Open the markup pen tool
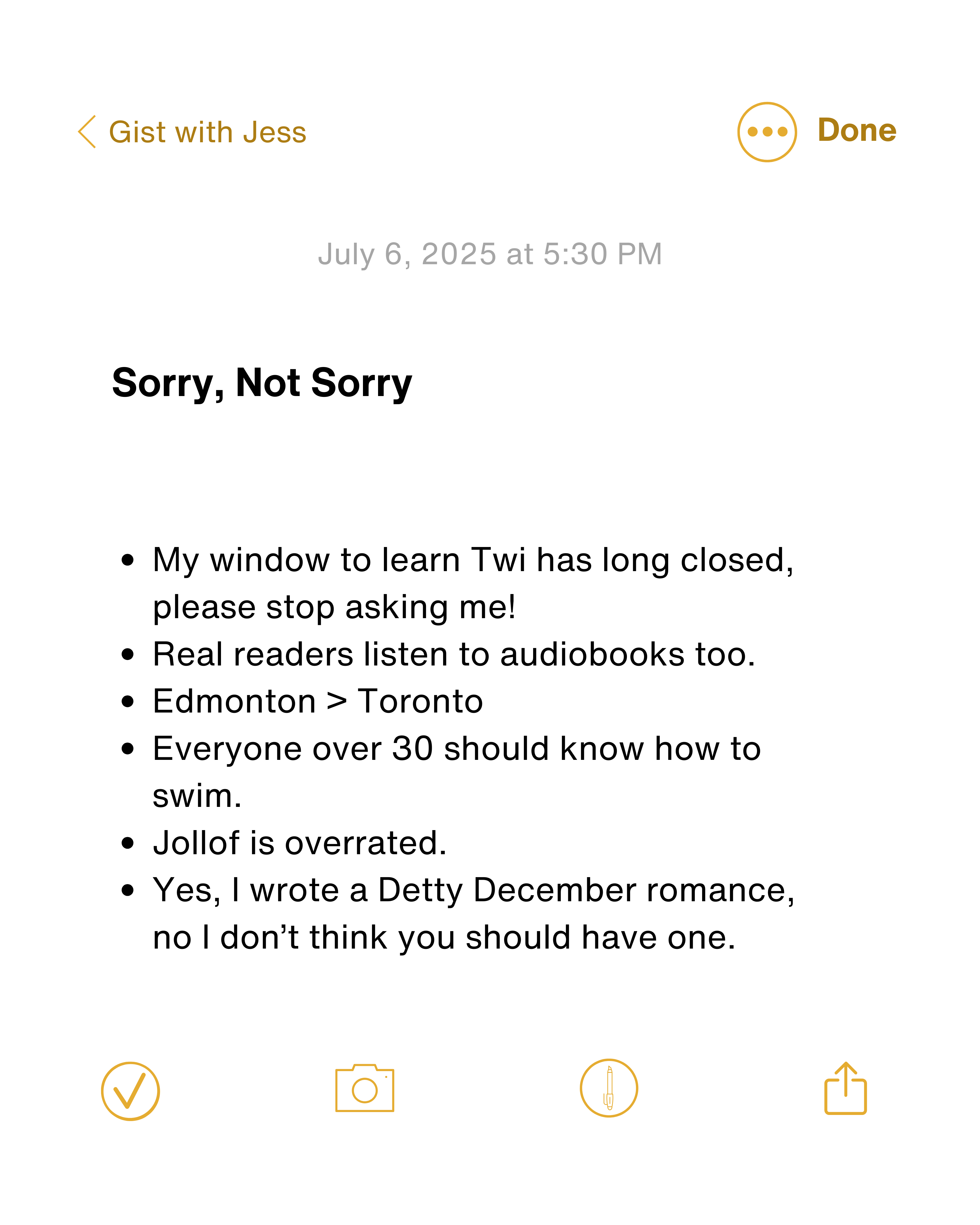This screenshot has height=1225, width=980. pyautogui.click(x=608, y=1088)
